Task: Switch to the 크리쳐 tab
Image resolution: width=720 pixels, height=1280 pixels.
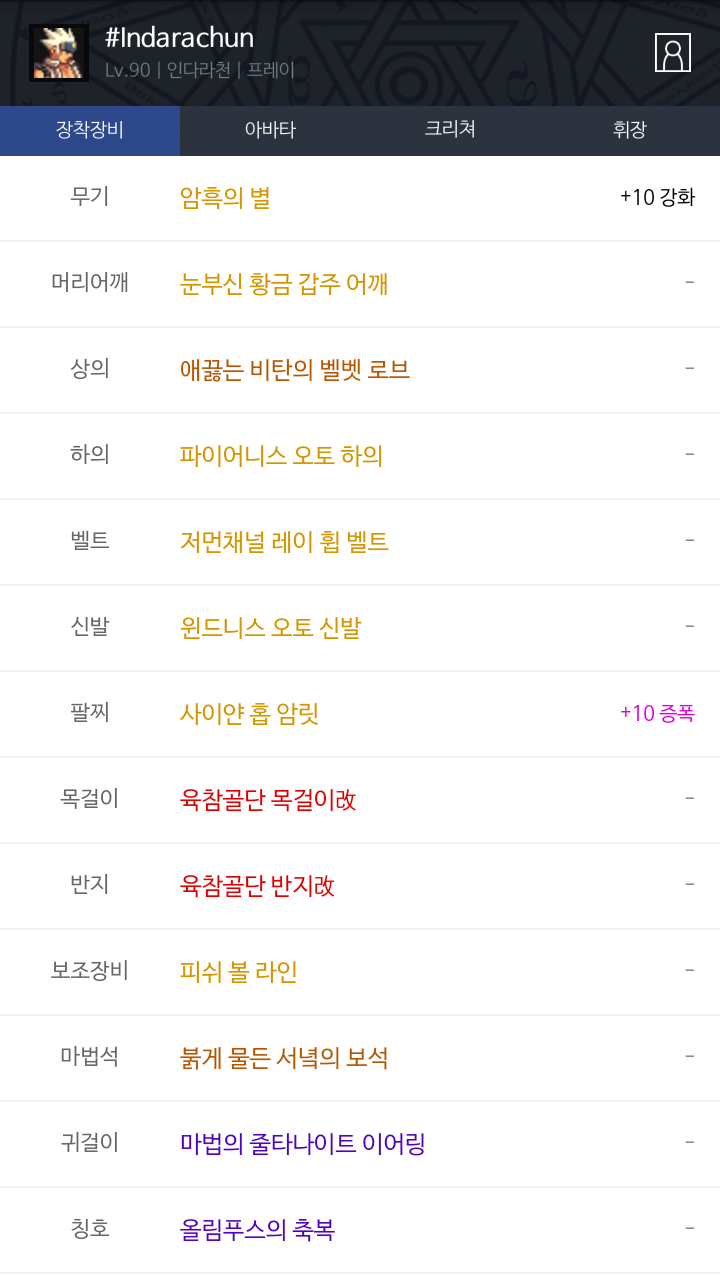Action: point(450,130)
